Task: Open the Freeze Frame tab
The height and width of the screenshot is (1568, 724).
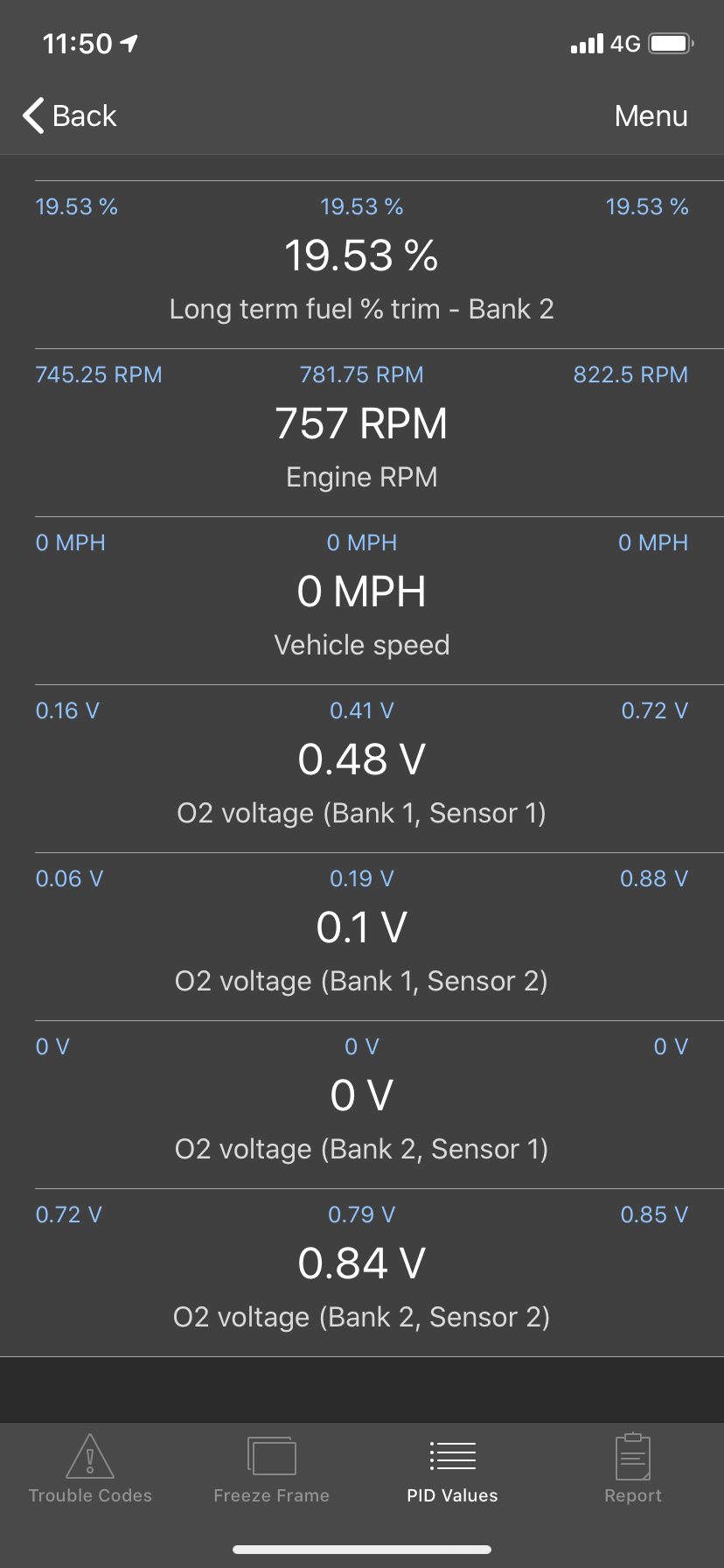Action: [271, 1470]
